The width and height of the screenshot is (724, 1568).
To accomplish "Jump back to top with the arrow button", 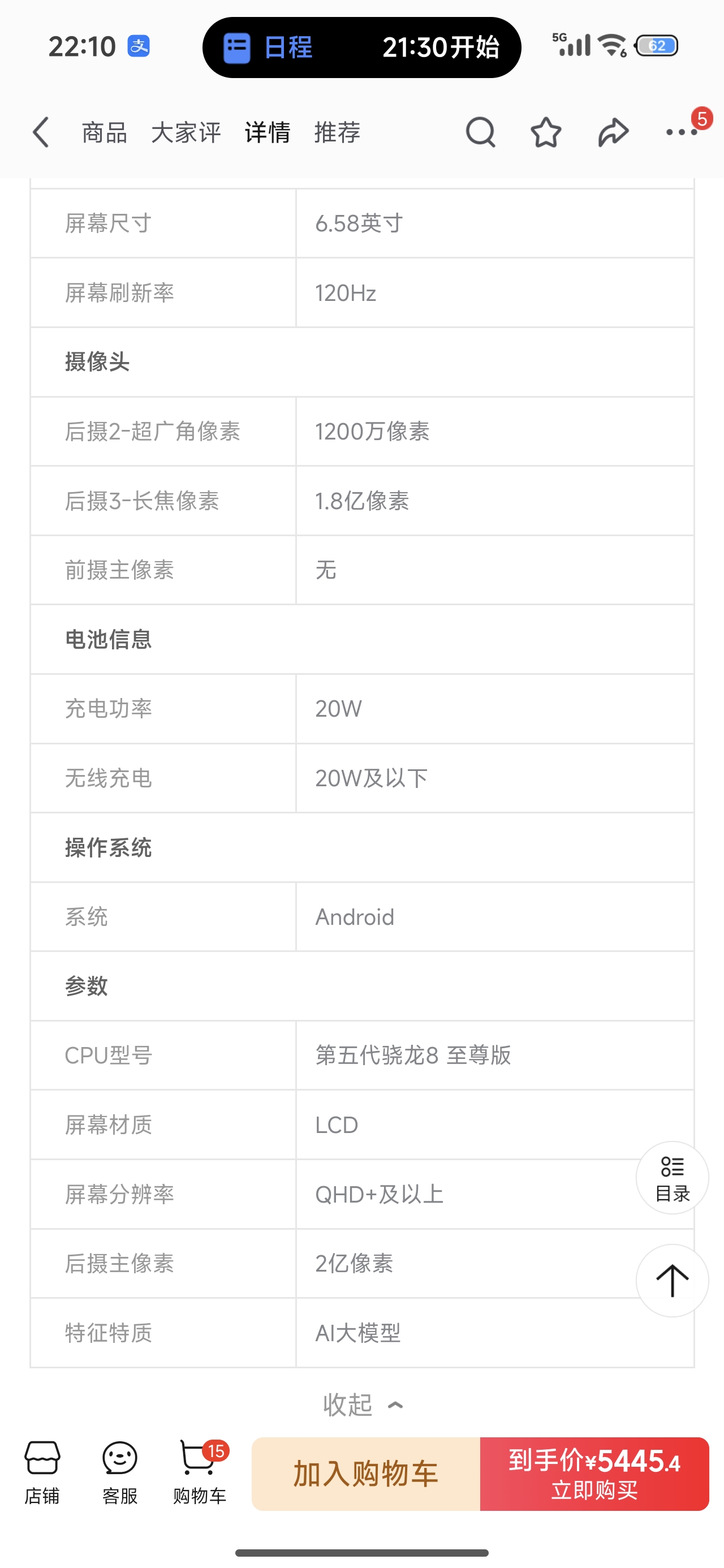I will pyautogui.click(x=672, y=1280).
